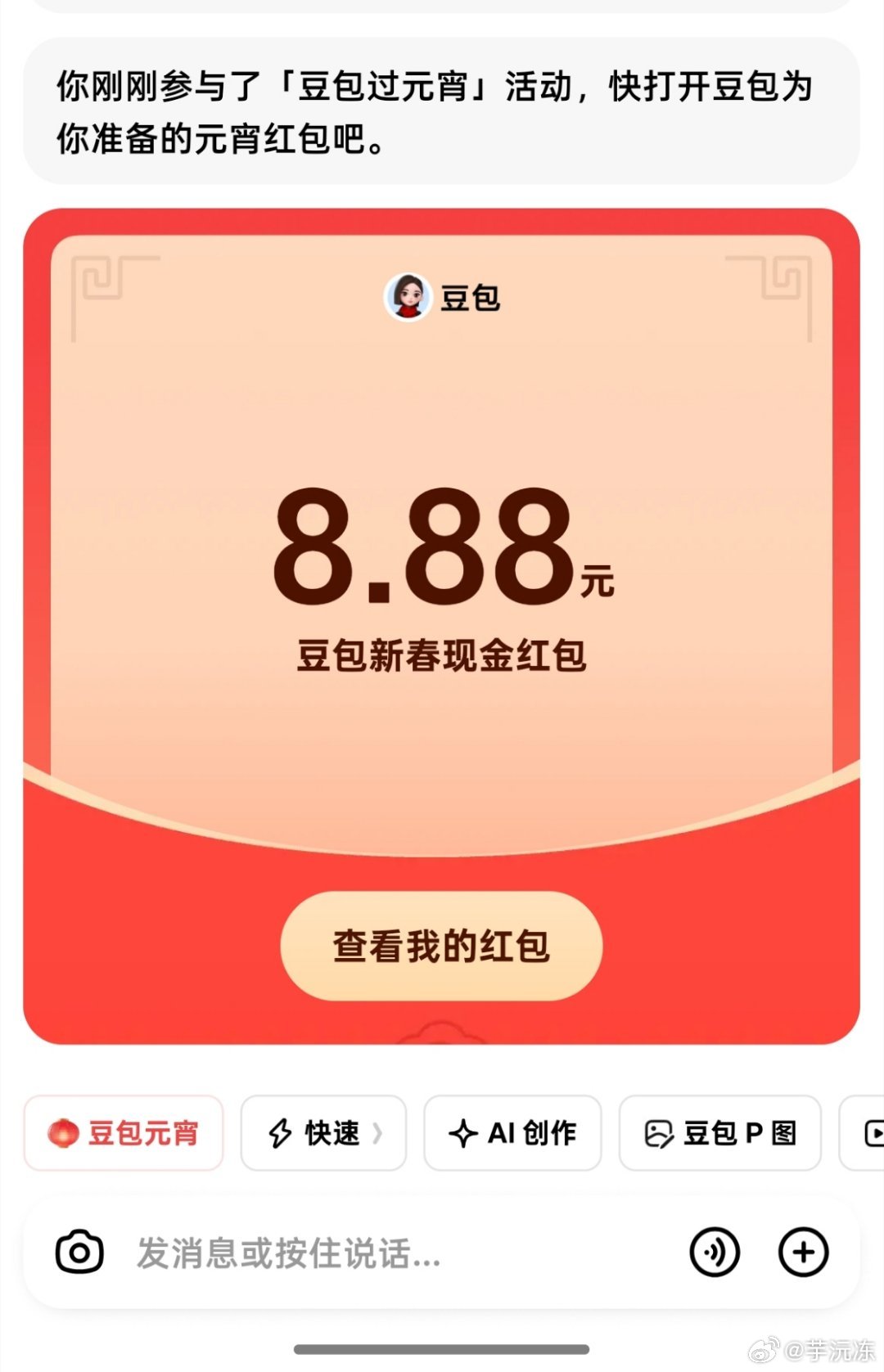The image size is (884, 1372).
Task: Select the 豆包P图 shortcut
Action: (719, 1134)
